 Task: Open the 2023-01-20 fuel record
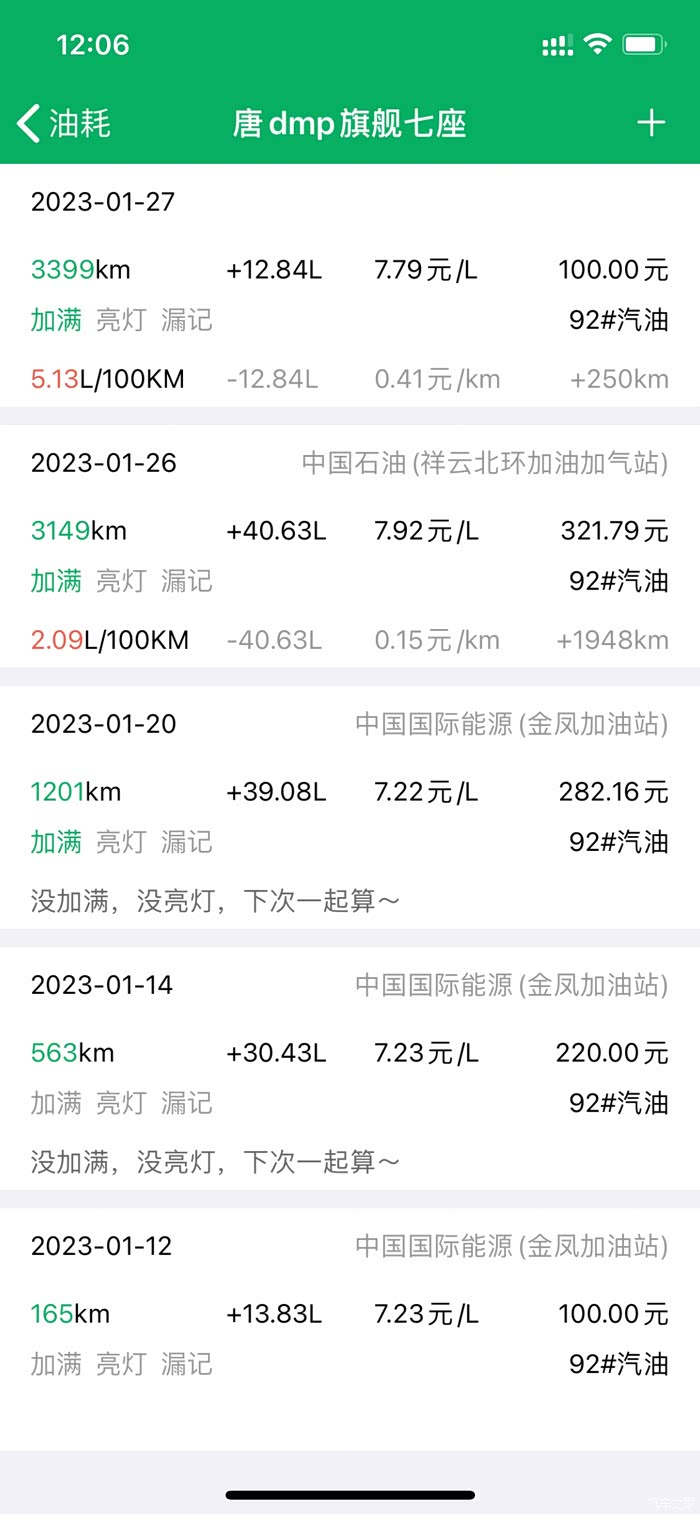(350, 810)
